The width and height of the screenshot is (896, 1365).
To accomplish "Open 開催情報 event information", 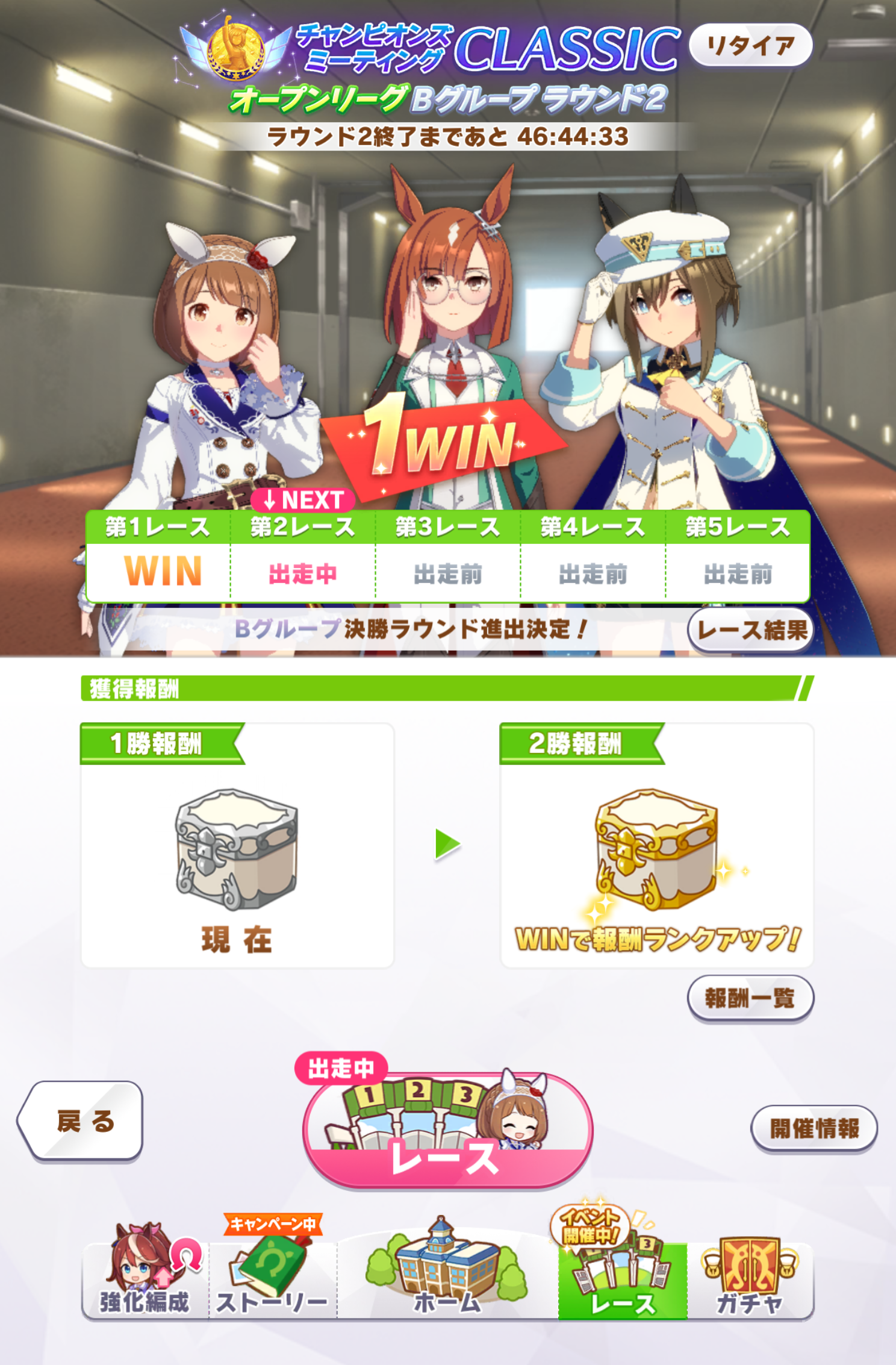I will pos(814,1128).
